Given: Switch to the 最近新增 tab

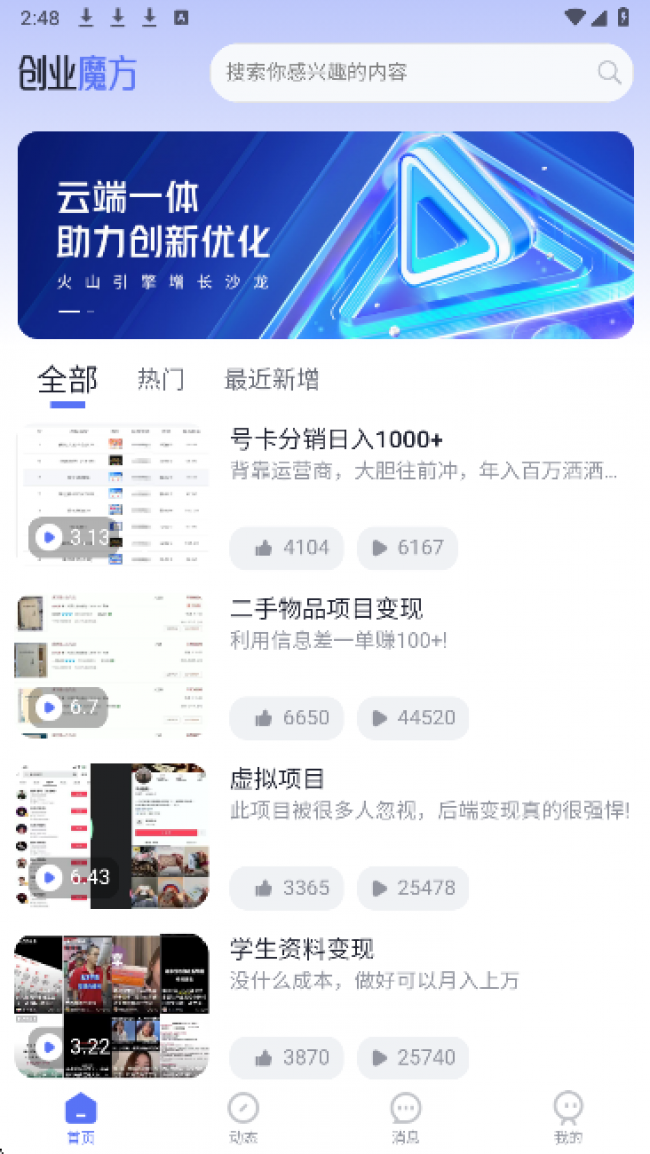Looking at the screenshot, I should (272, 380).
